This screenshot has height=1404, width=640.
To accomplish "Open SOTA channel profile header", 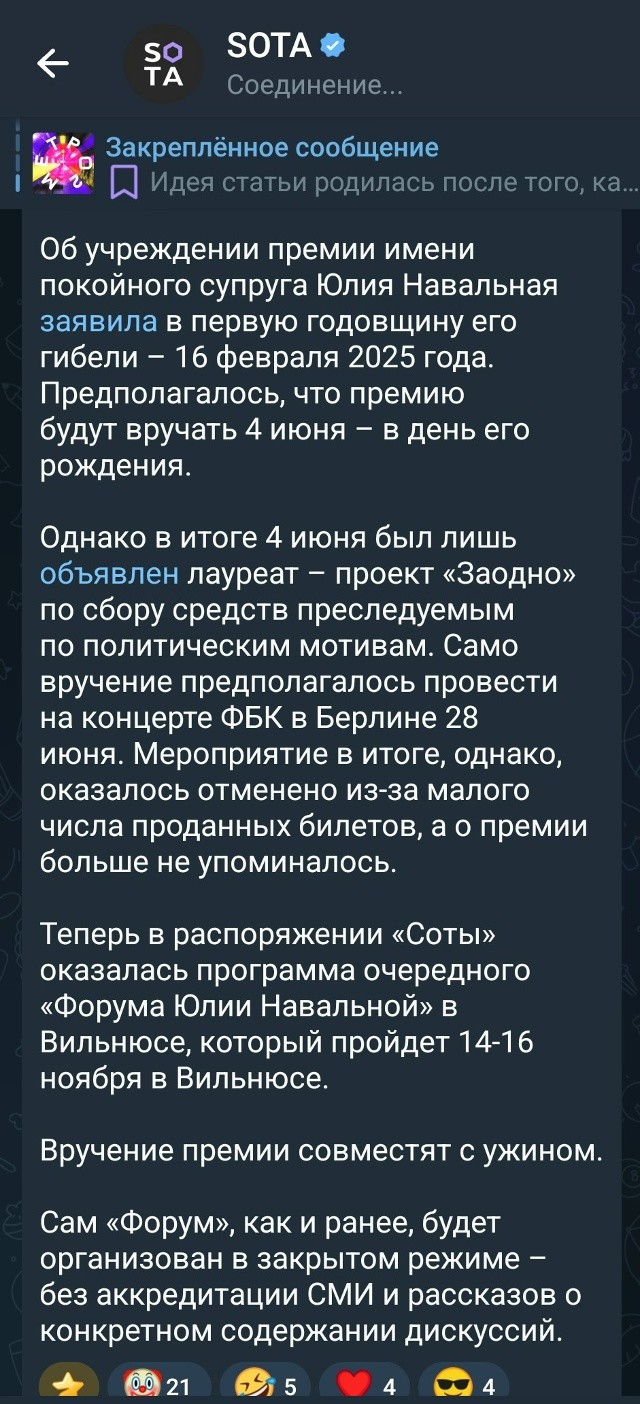I will (x=300, y=64).
